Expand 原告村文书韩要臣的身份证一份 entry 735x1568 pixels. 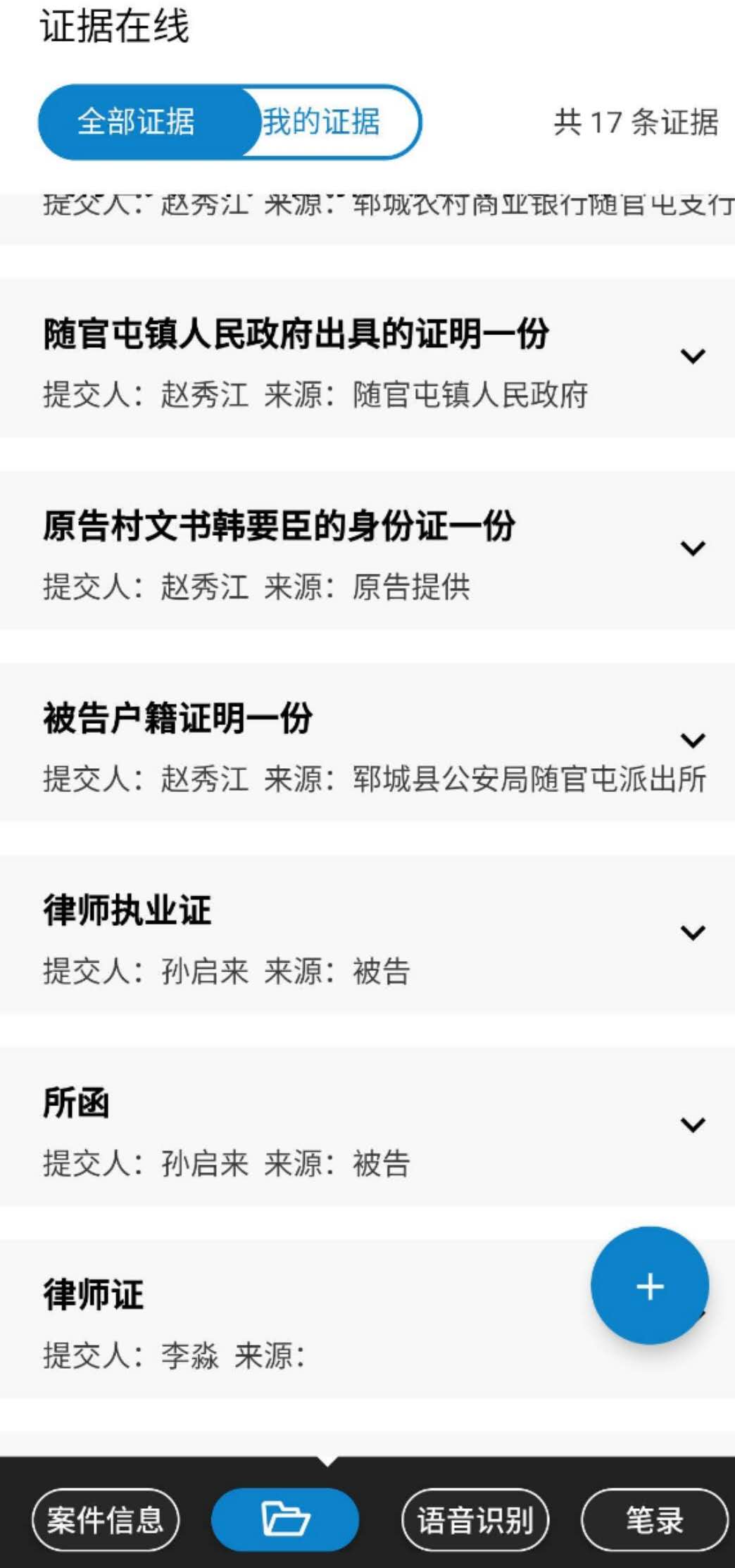pos(693,548)
